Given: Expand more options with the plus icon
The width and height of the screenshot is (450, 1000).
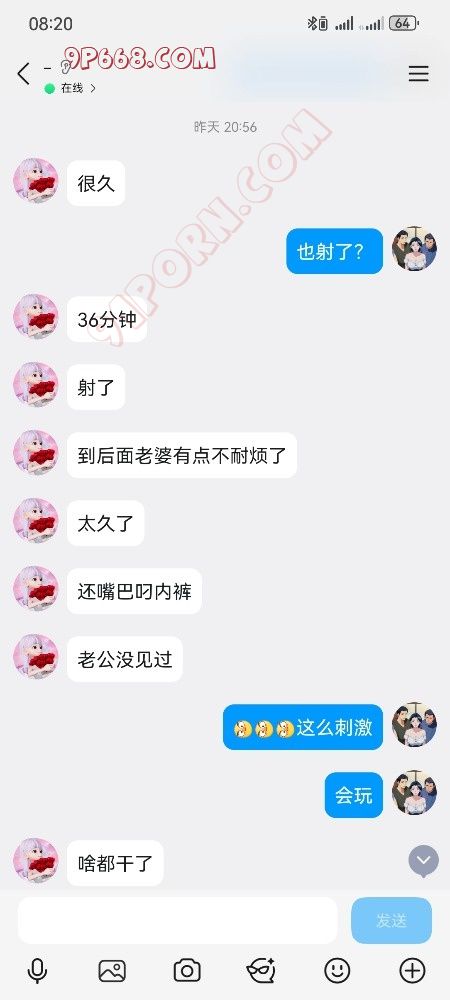Looking at the screenshot, I should [x=412, y=971].
